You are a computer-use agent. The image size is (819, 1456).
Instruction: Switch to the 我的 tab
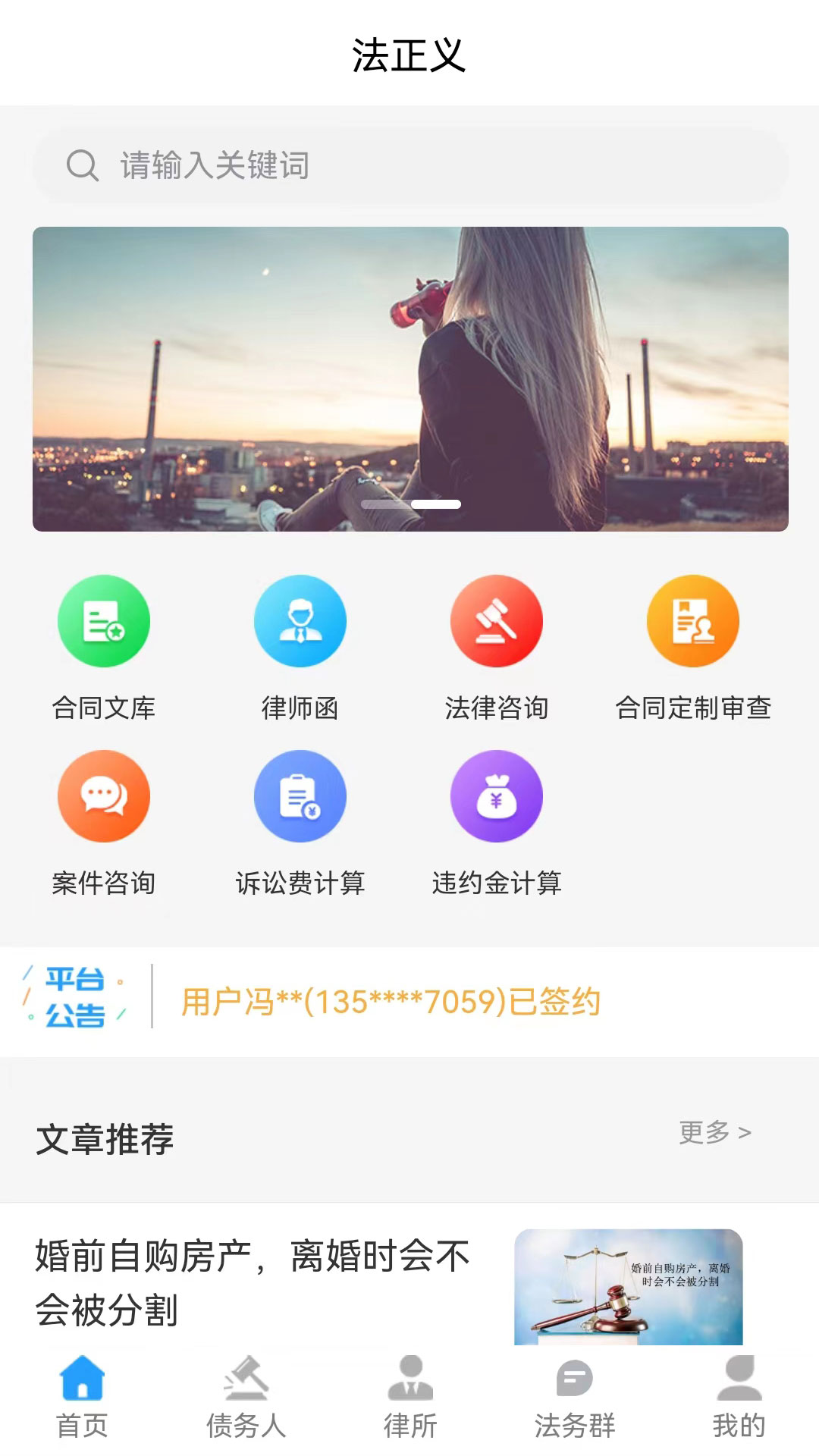click(x=739, y=1397)
